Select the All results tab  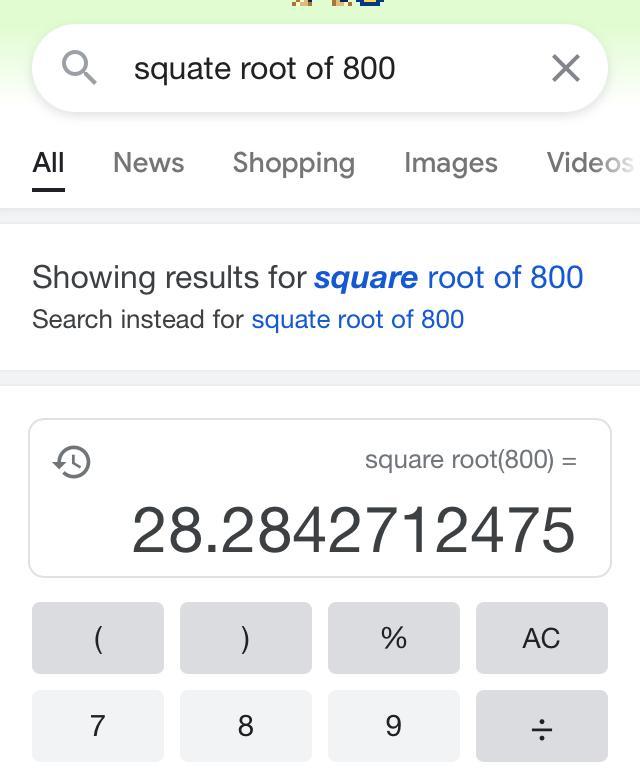tap(48, 163)
